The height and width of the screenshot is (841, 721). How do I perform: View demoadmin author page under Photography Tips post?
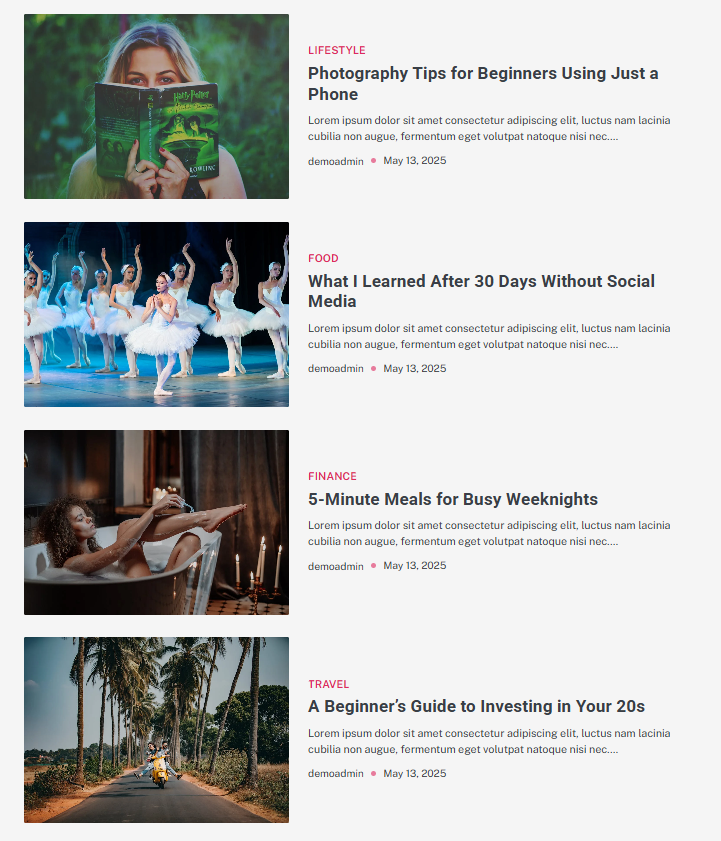pyautogui.click(x=335, y=160)
